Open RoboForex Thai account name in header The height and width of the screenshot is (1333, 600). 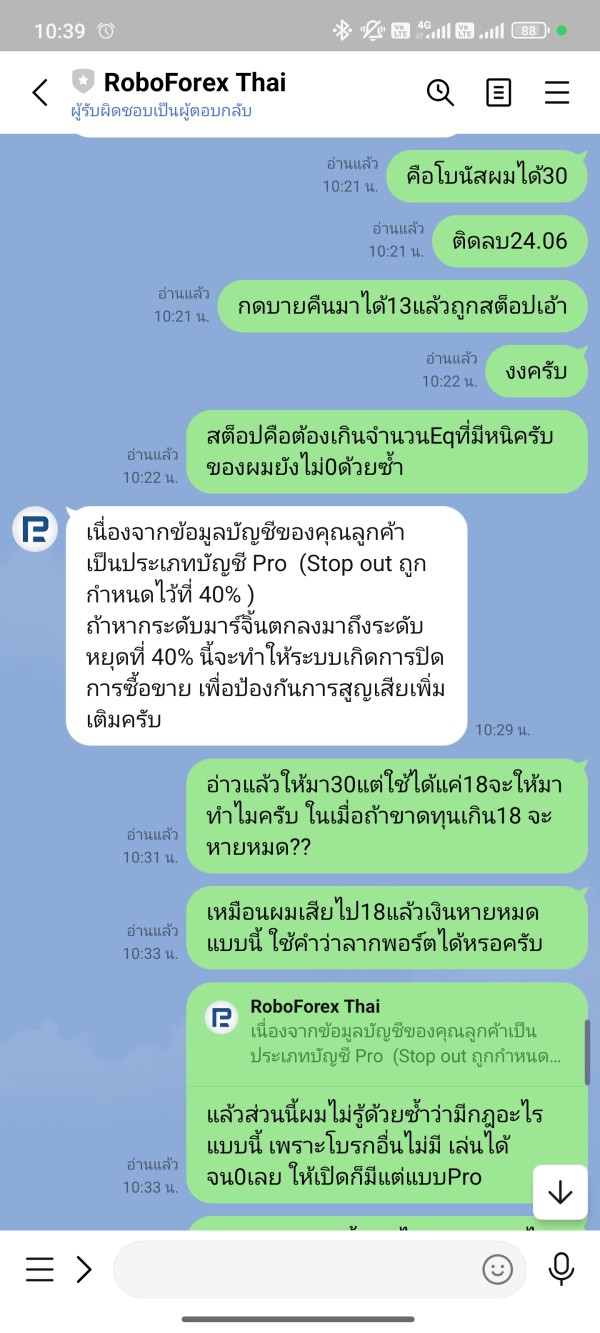tap(195, 82)
